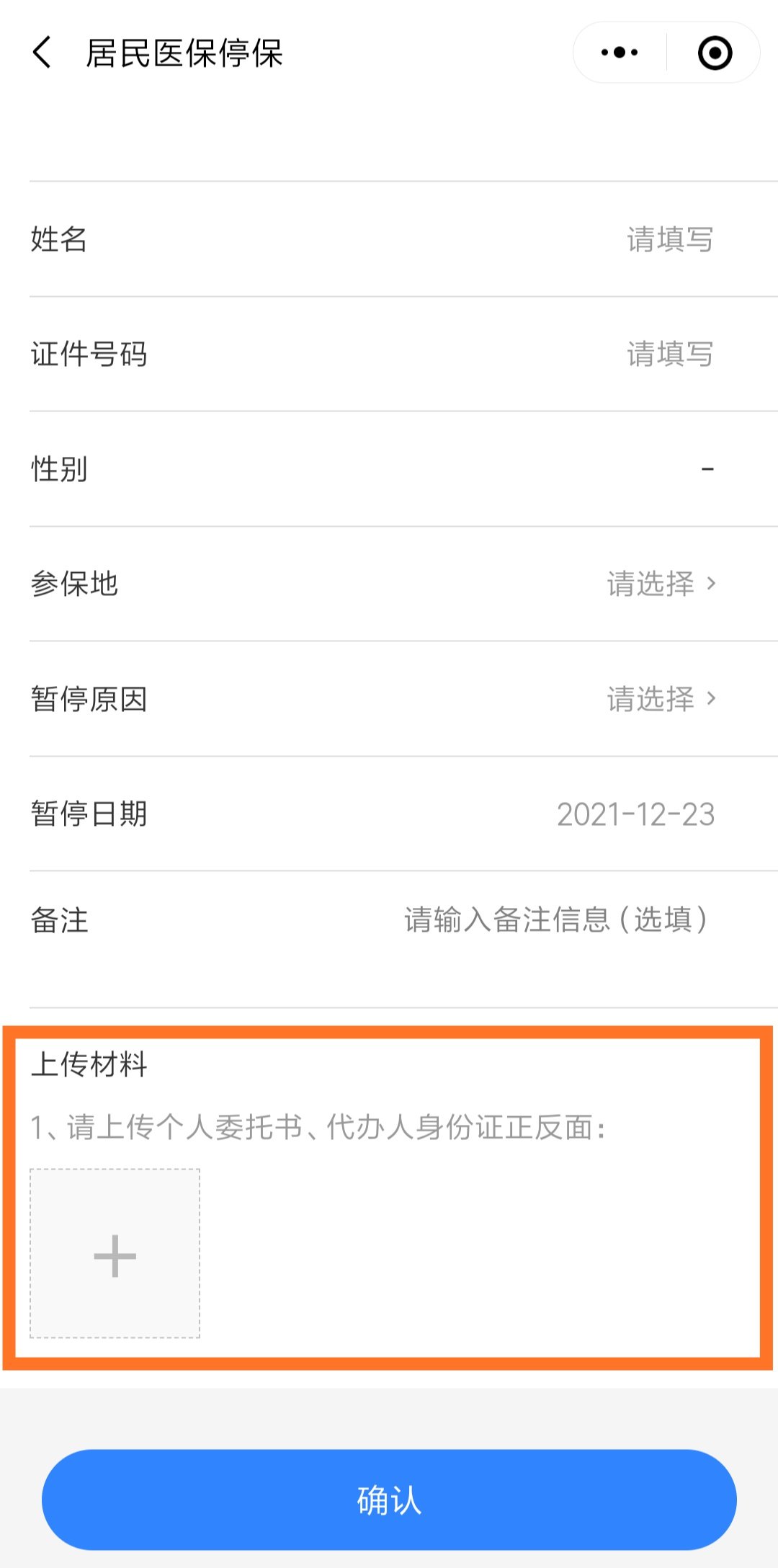Add an upload material image
The image size is (778, 1568).
point(115,1255)
